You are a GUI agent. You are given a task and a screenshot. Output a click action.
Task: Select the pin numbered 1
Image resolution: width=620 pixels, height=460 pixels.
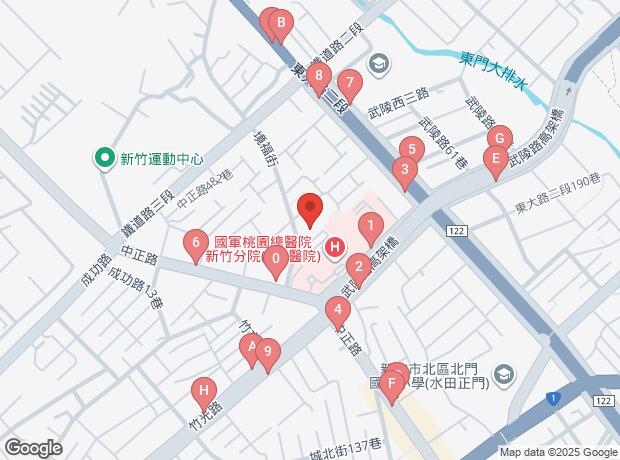pos(370,227)
